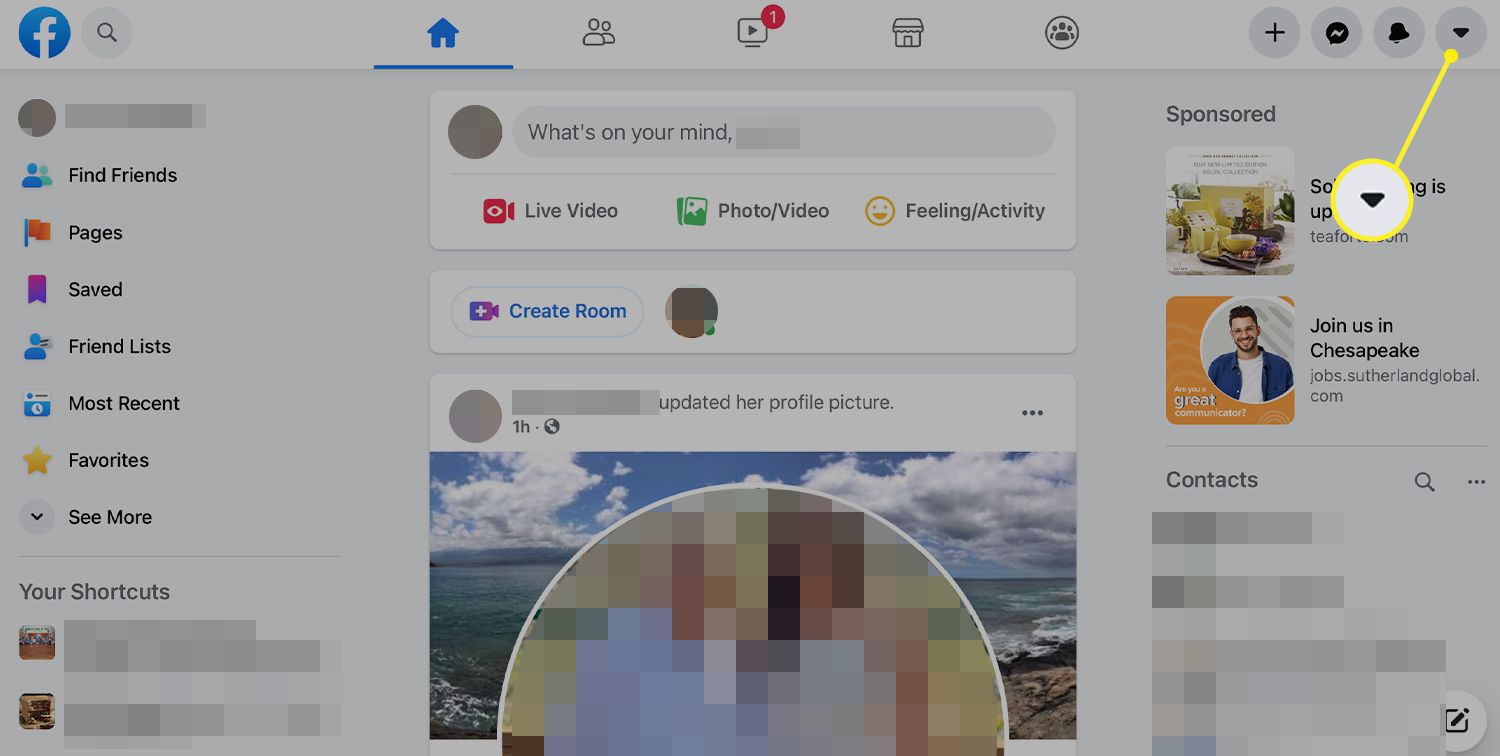Open the Account dropdown arrow

pyautogui.click(x=1460, y=33)
